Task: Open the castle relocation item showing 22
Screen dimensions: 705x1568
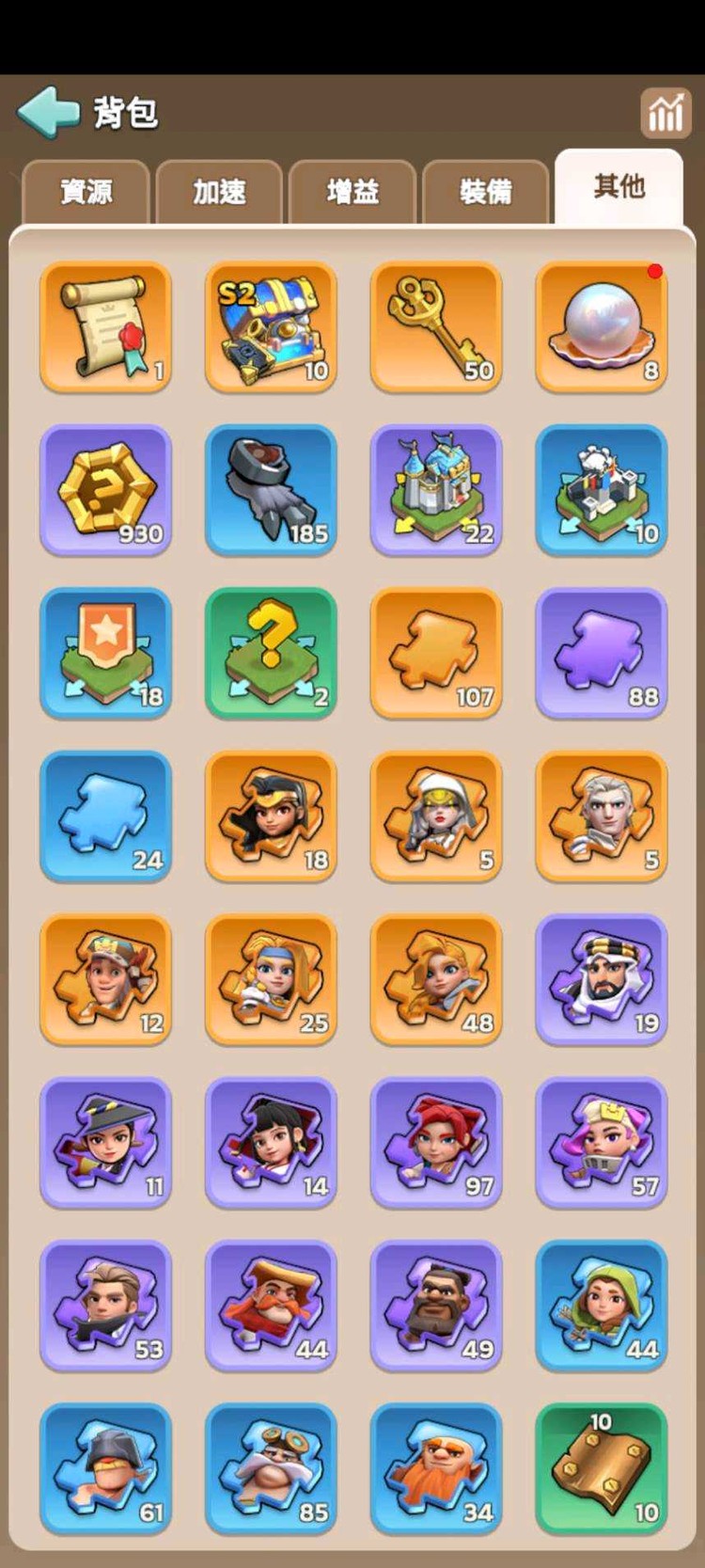Action: tap(436, 489)
